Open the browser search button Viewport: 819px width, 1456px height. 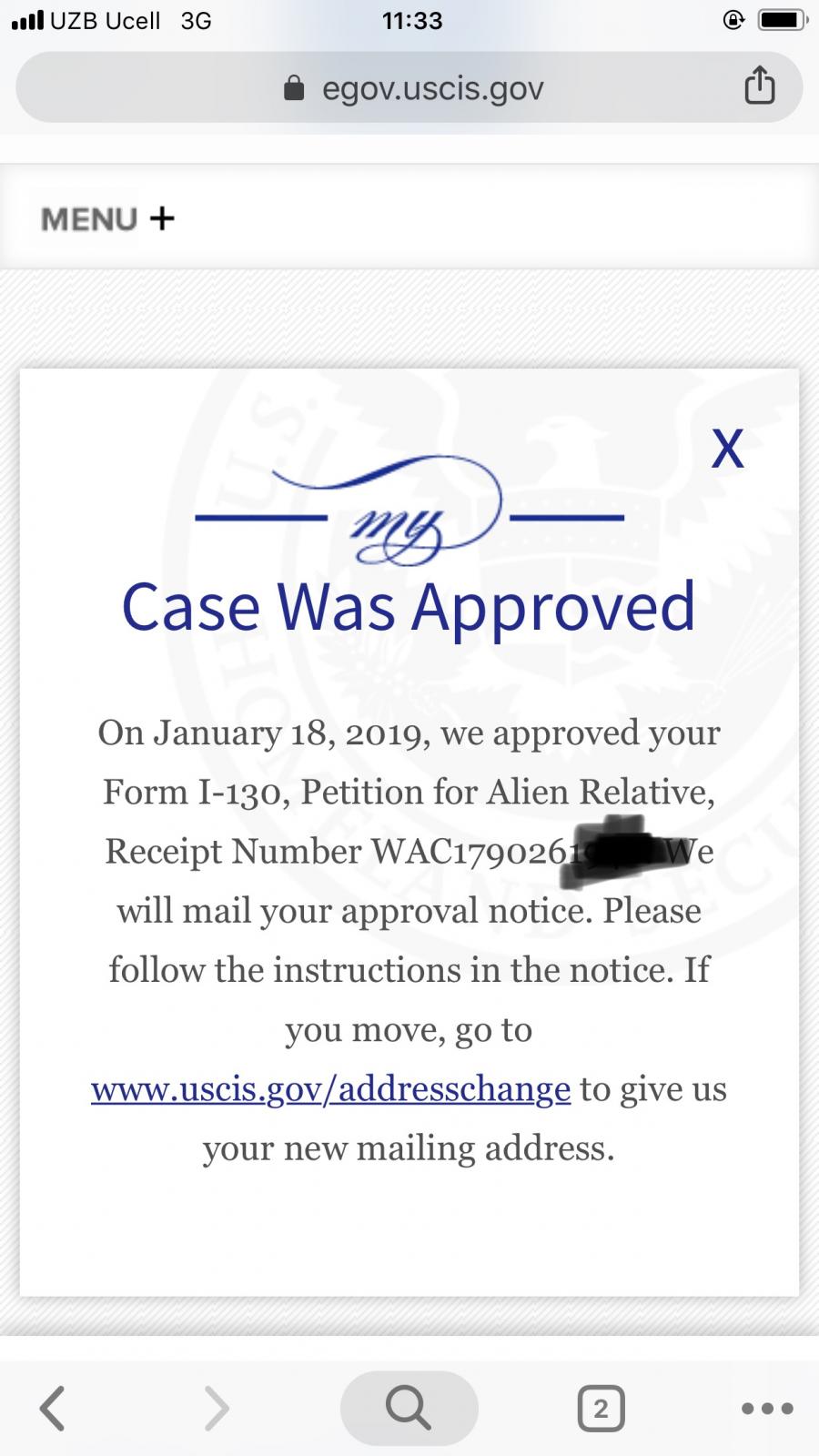[409, 1409]
